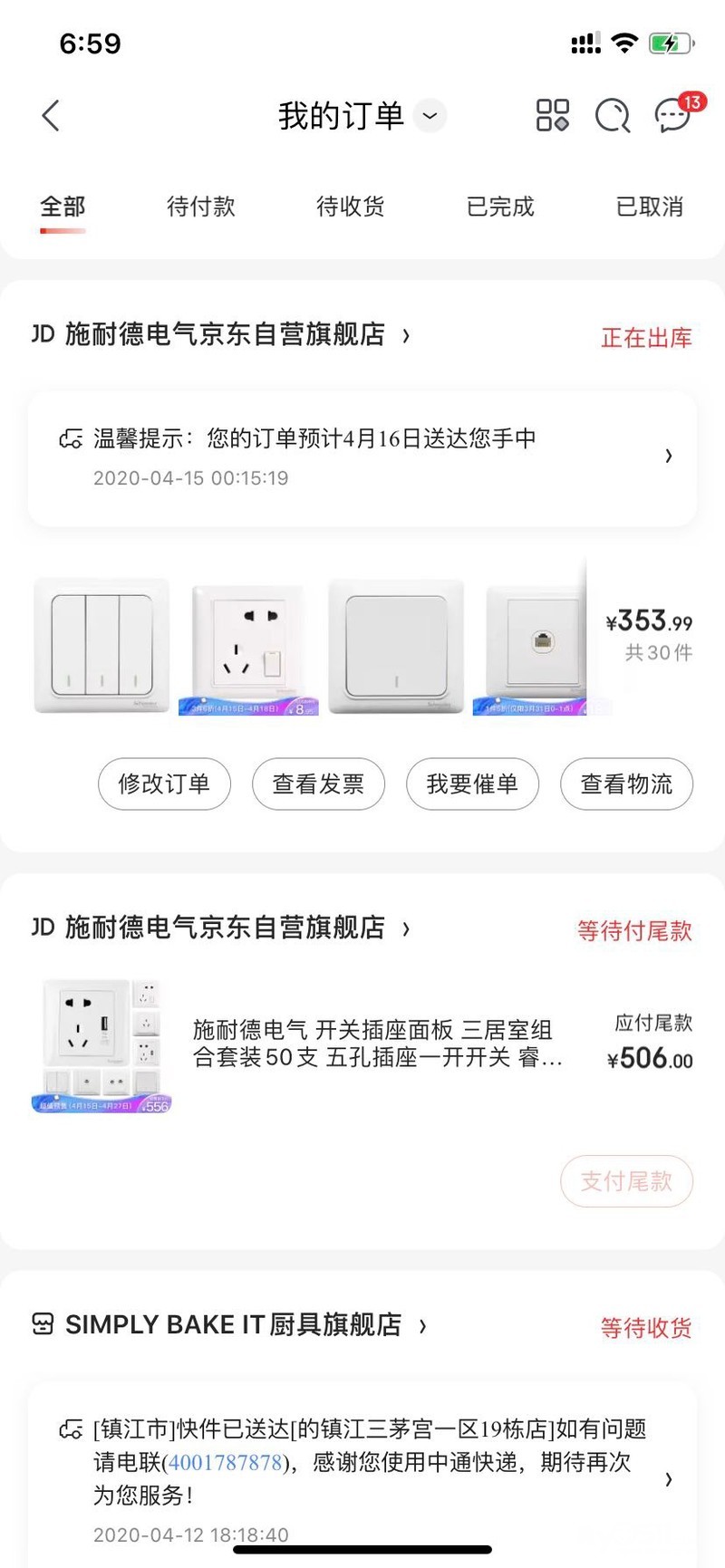Viewport: 725px width, 1568px height.
Task: Switch to the 已取消 tab
Action: click(649, 207)
